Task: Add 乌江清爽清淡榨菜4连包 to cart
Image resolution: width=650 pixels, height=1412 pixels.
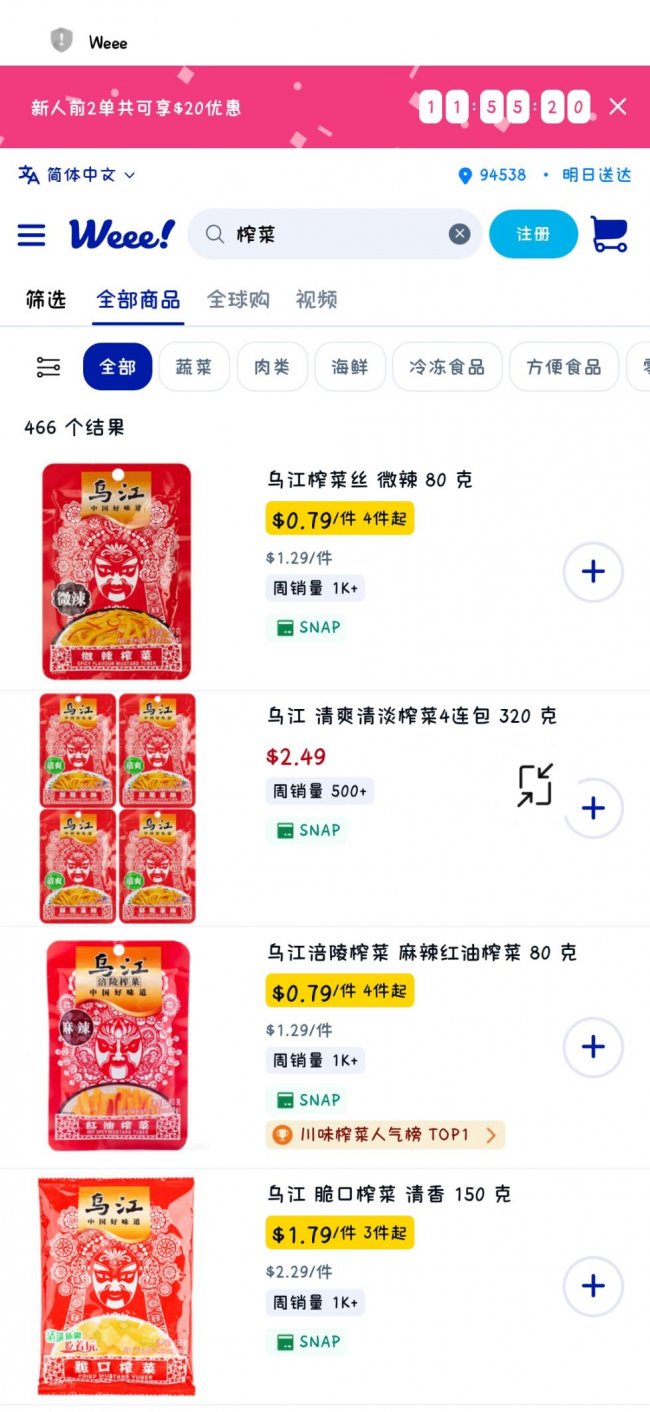Action: (x=593, y=808)
